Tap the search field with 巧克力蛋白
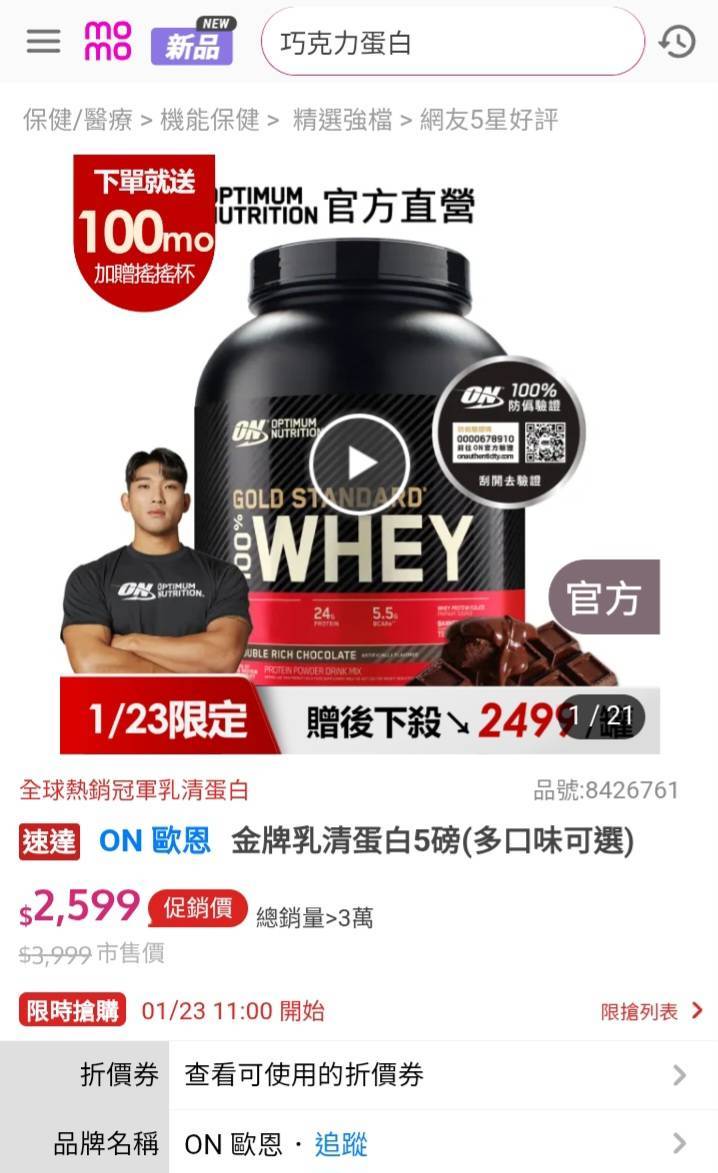This screenshot has height=1173, width=718. tap(452, 43)
